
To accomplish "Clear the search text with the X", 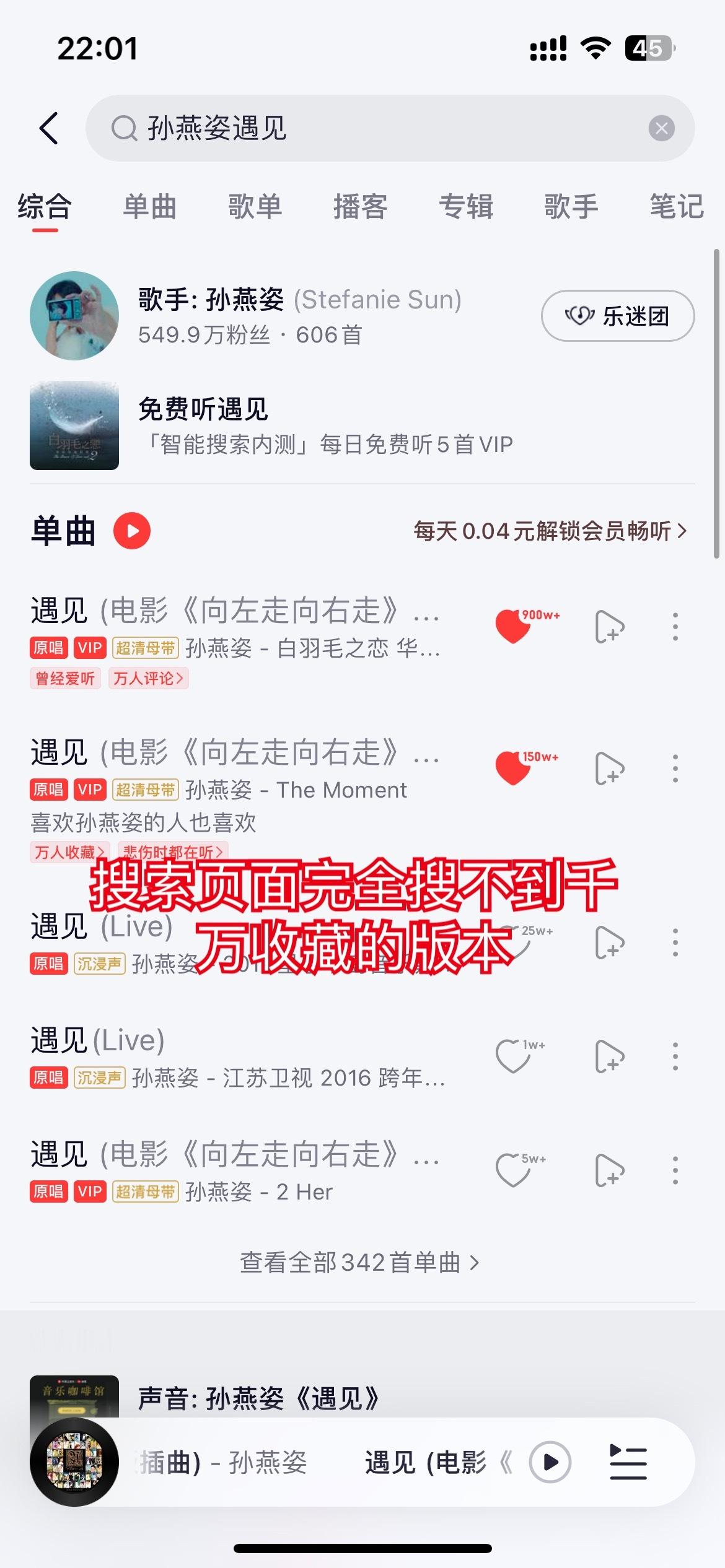I will (x=661, y=128).
